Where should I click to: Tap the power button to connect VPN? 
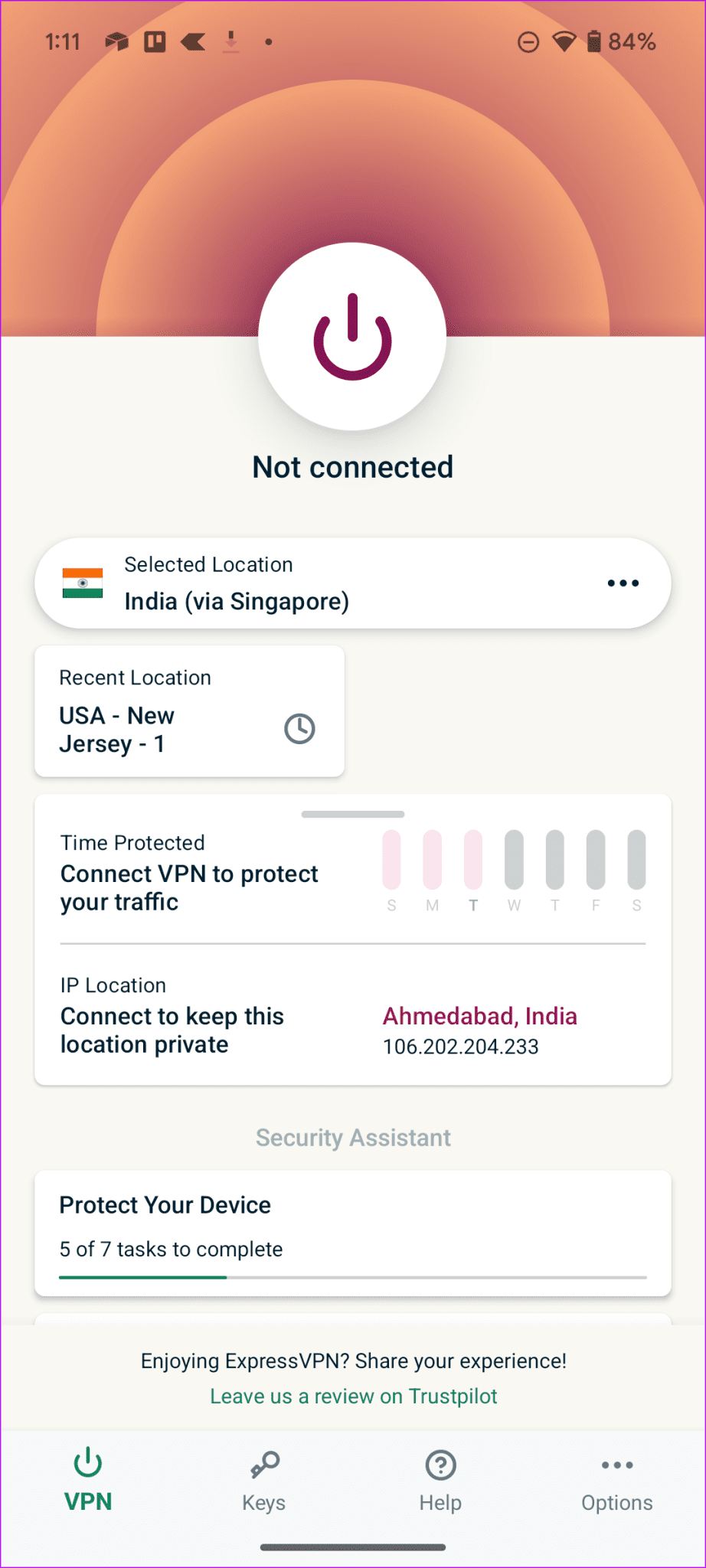pos(352,337)
